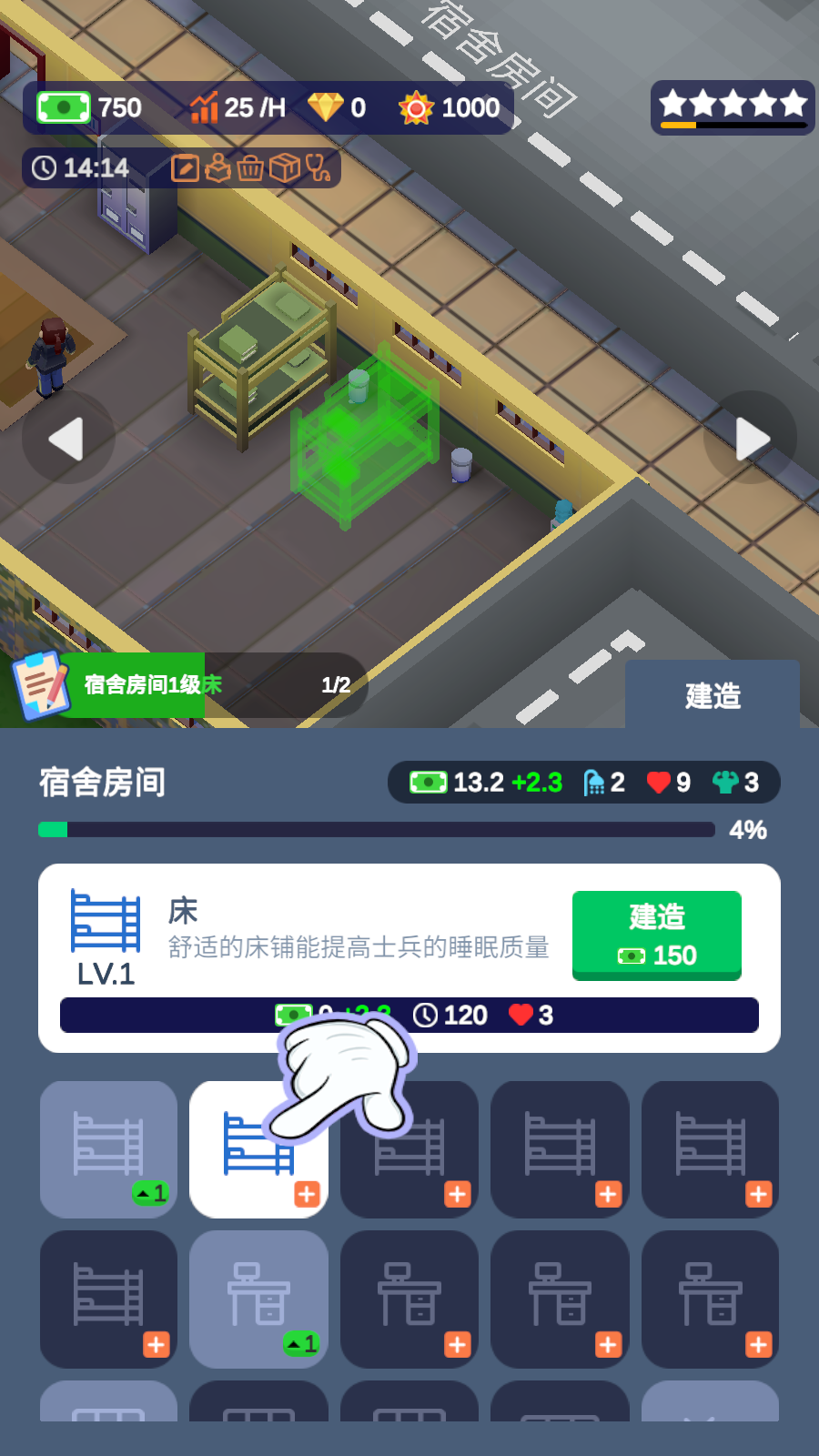Select the built desk slot marked 1

coord(258,1299)
